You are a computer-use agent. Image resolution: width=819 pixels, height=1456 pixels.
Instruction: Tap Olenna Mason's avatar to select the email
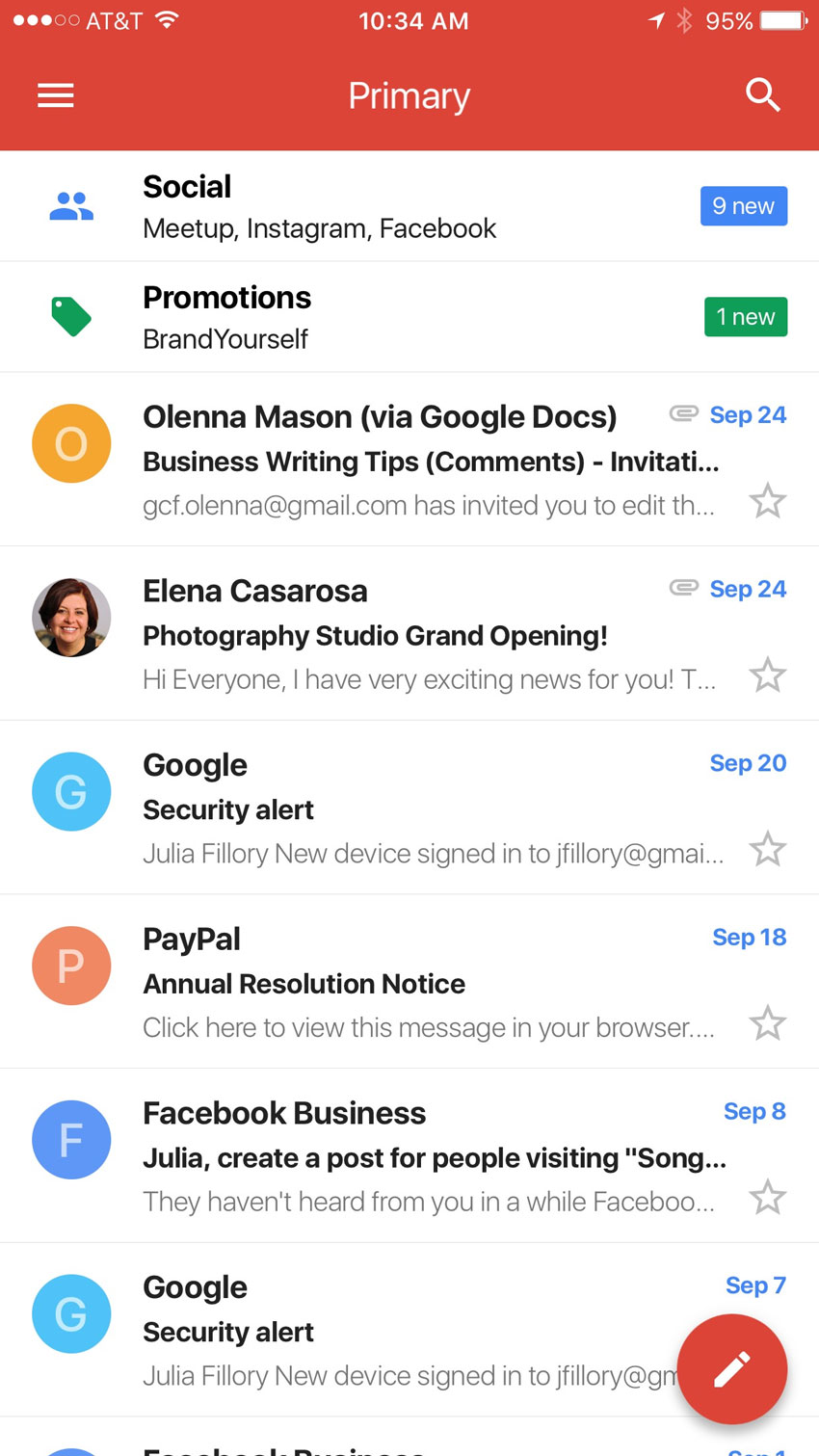71,443
